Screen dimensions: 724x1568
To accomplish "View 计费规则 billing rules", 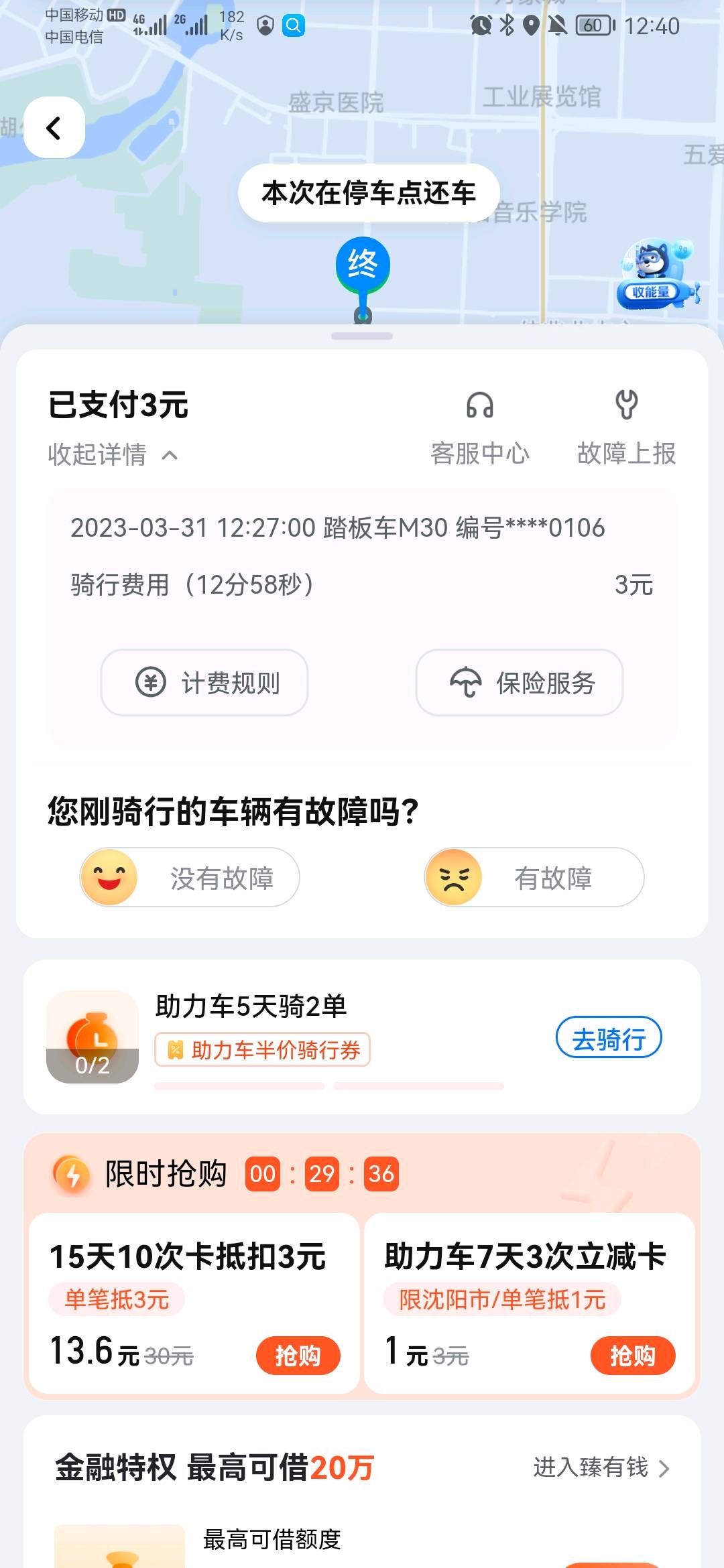I will [x=204, y=683].
